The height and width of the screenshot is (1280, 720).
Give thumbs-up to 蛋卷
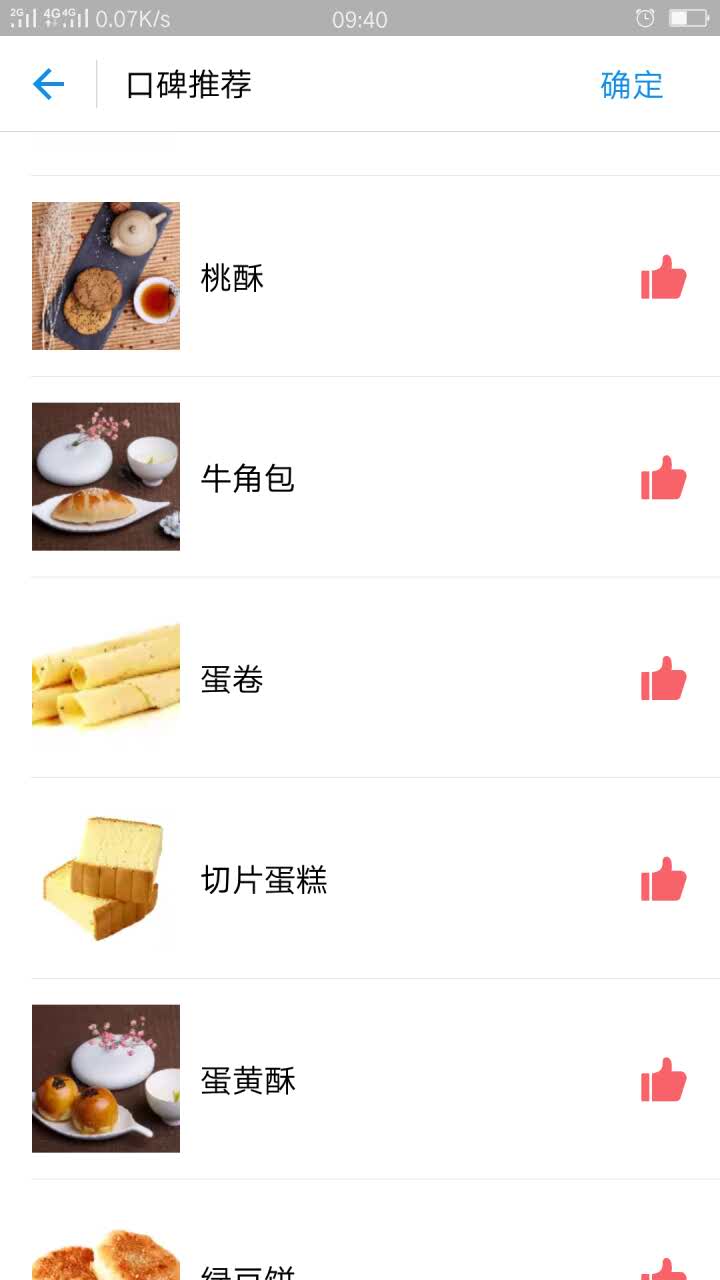[x=664, y=679]
